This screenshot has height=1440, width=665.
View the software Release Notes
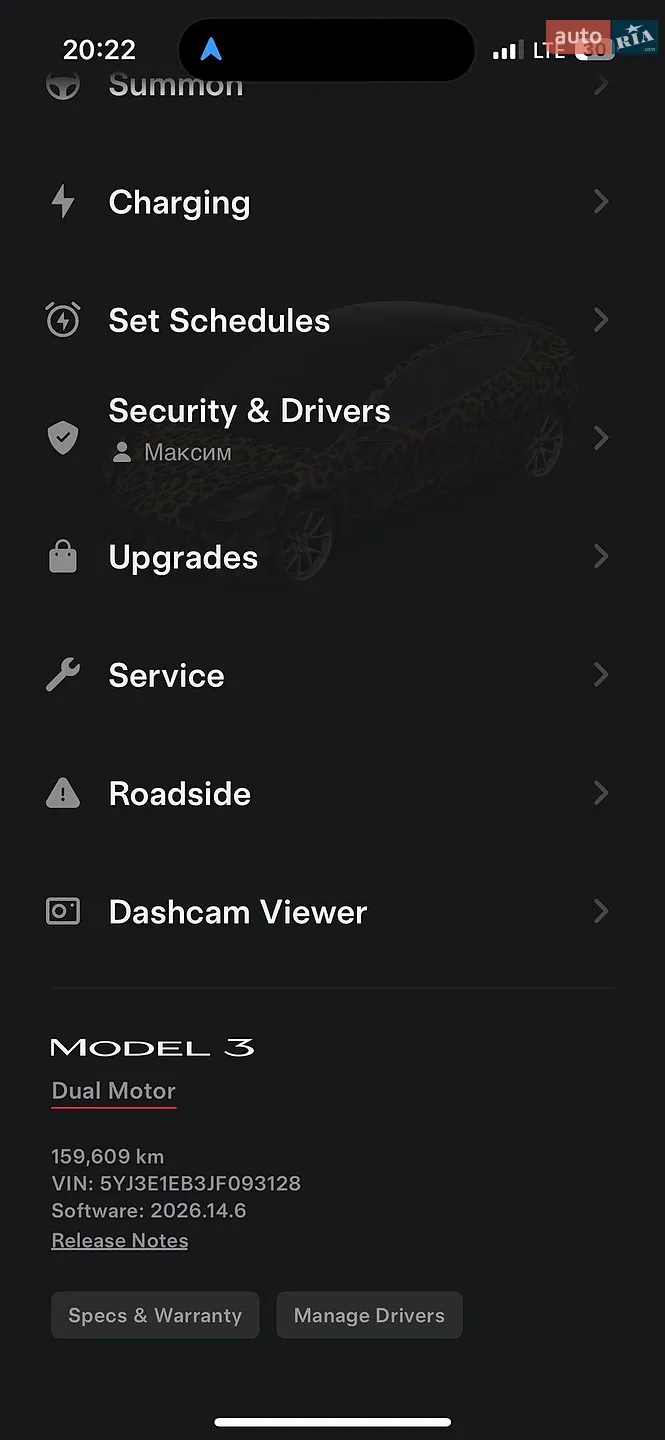(120, 1240)
